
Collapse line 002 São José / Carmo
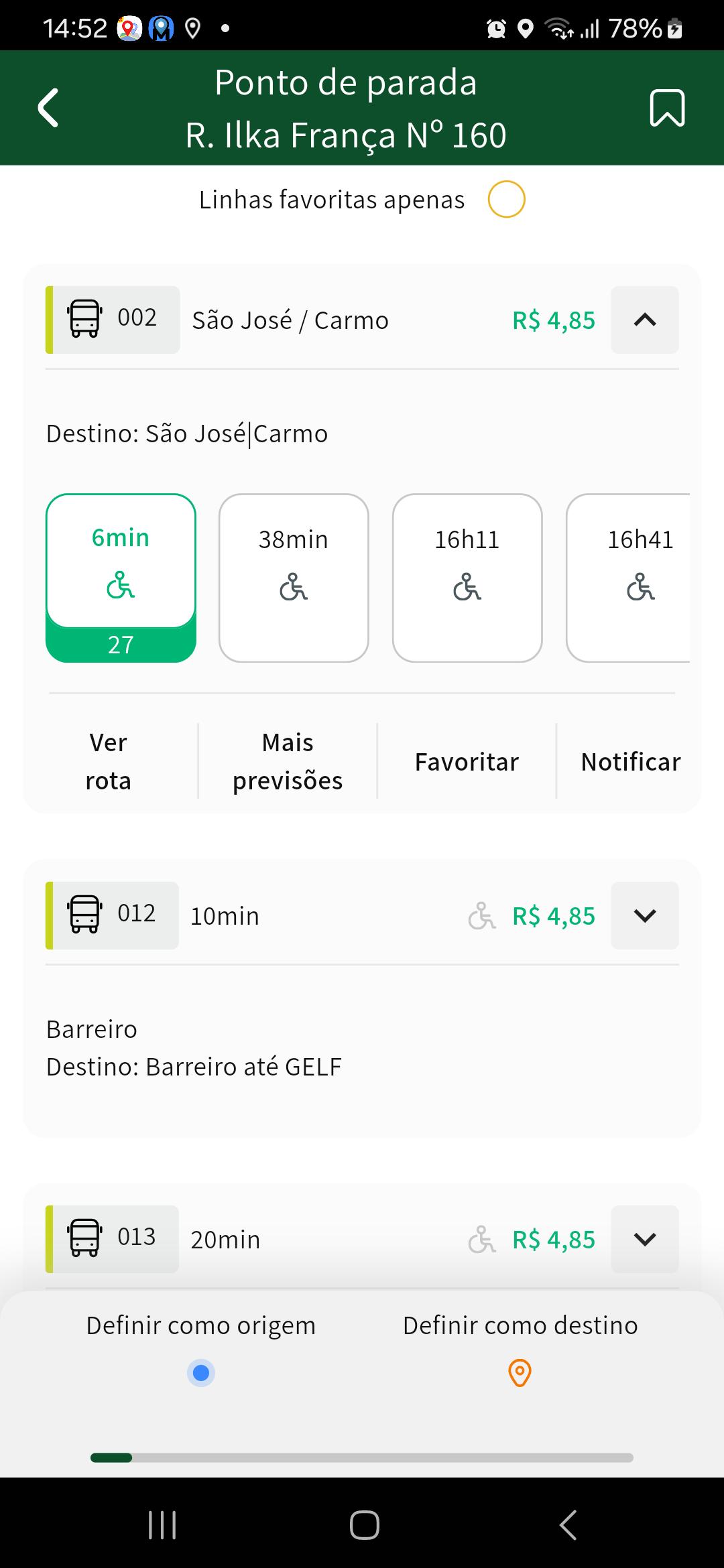tap(645, 320)
